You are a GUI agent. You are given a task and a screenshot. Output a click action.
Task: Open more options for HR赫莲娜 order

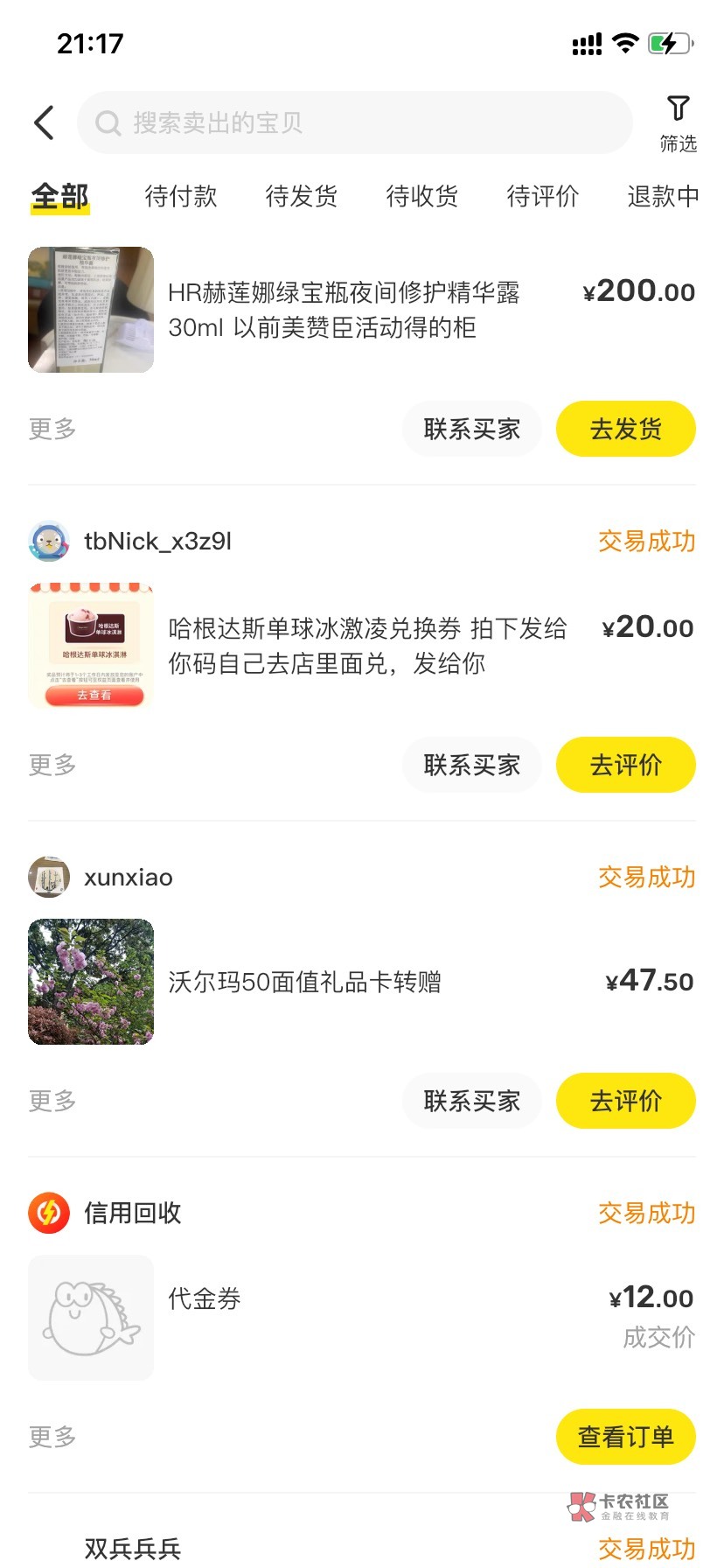pos(52,429)
